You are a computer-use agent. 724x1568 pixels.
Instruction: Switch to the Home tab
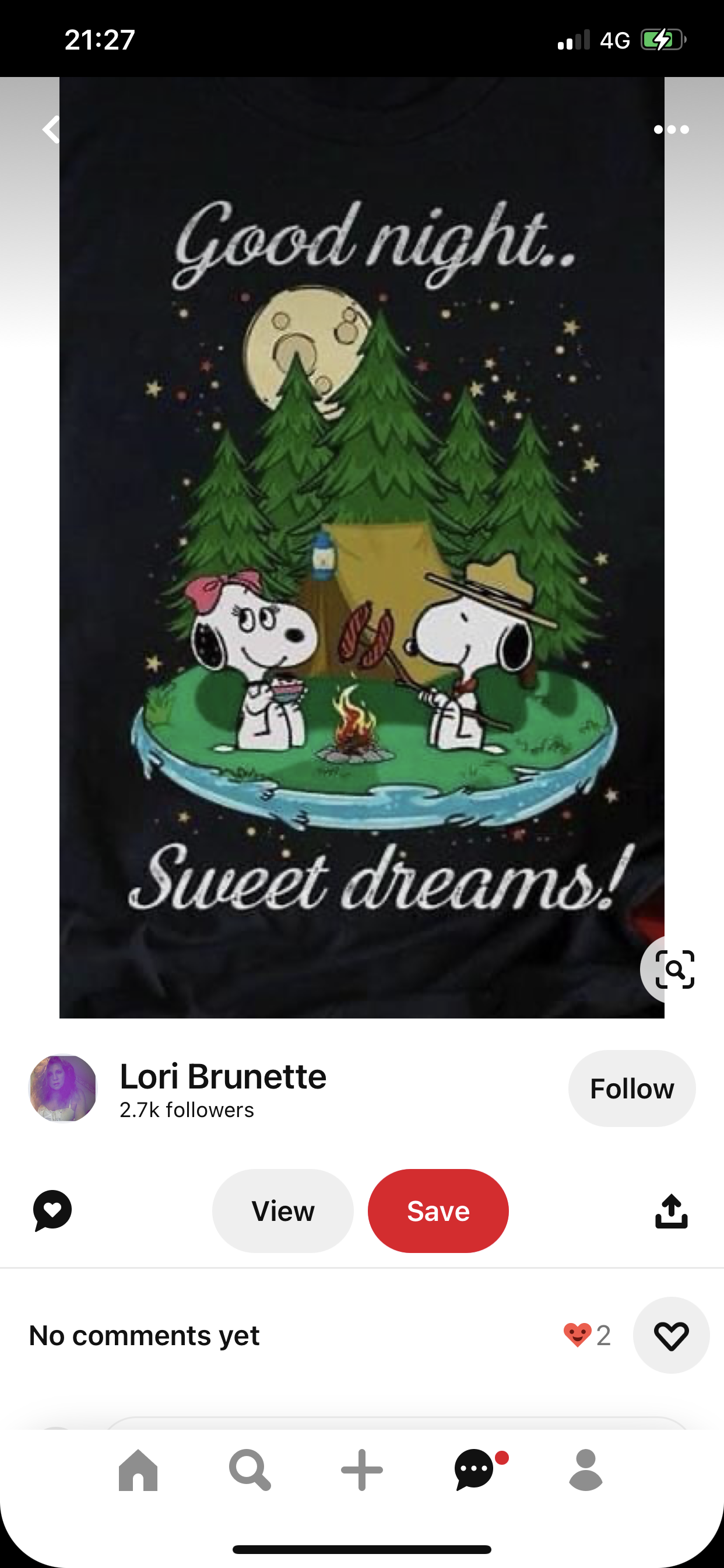coord(138,1470)
